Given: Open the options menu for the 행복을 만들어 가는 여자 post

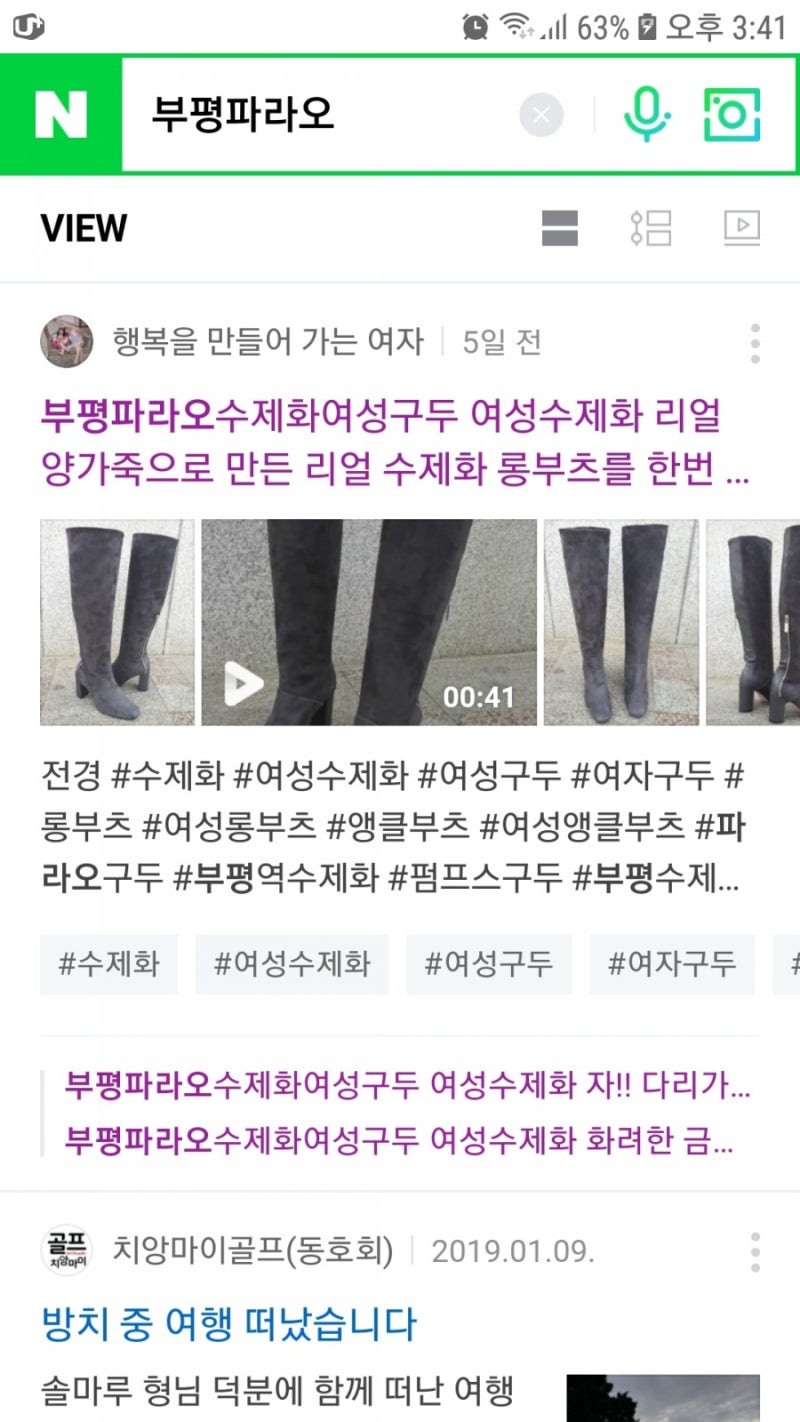Looking at the screenshot, I should [755, 343].
